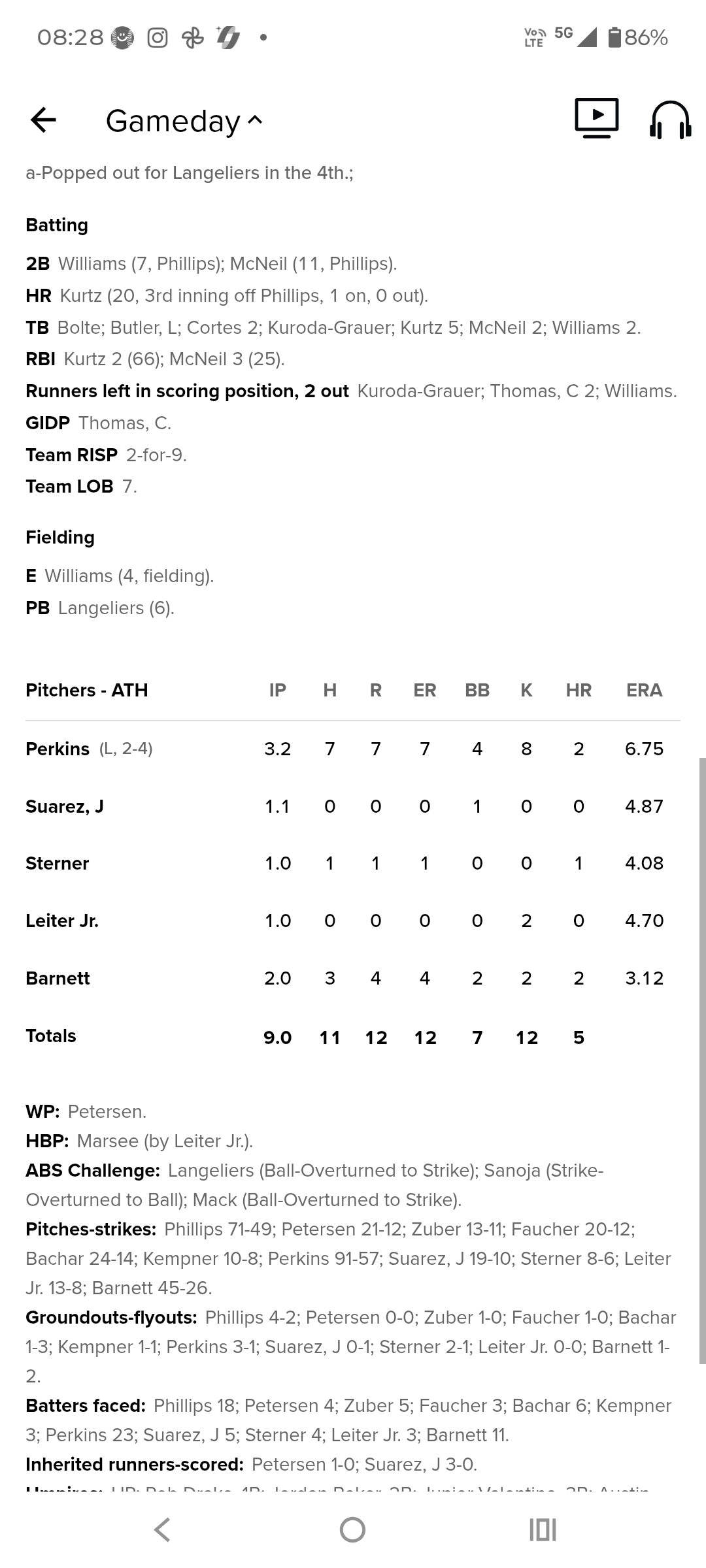Open Perkins pitcher row
The height and width of the screenshot is (1568, 706).
353,749
